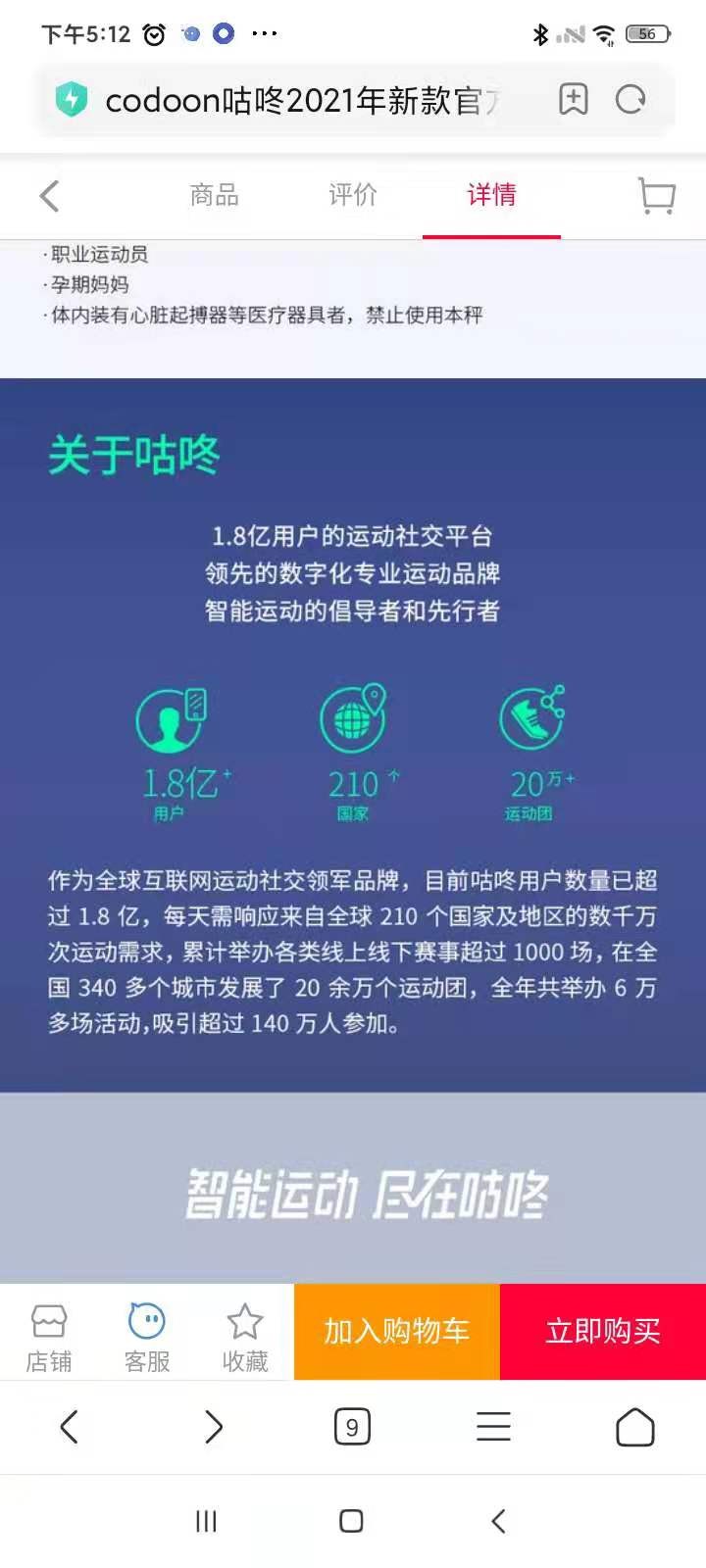The image size is (706, 1568).
Task: Bookmark this page in the browser
Action: [x=573, y=99]
